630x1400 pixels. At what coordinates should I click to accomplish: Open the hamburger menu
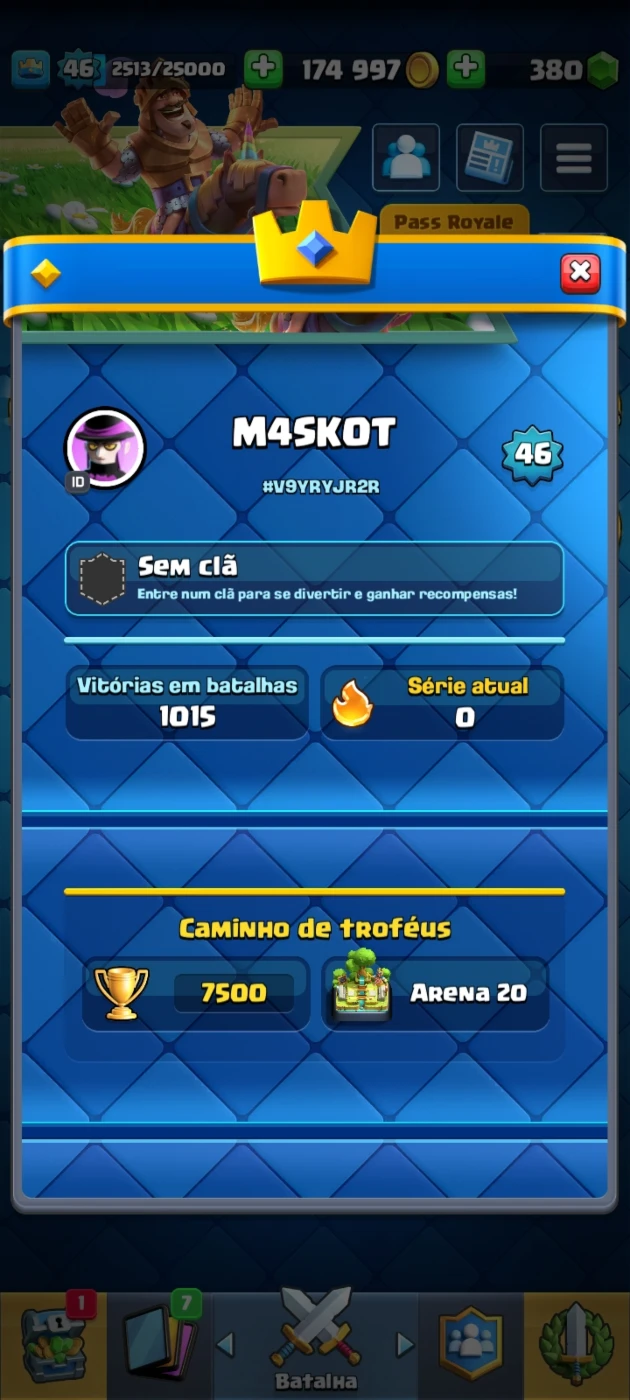(574, 158)
